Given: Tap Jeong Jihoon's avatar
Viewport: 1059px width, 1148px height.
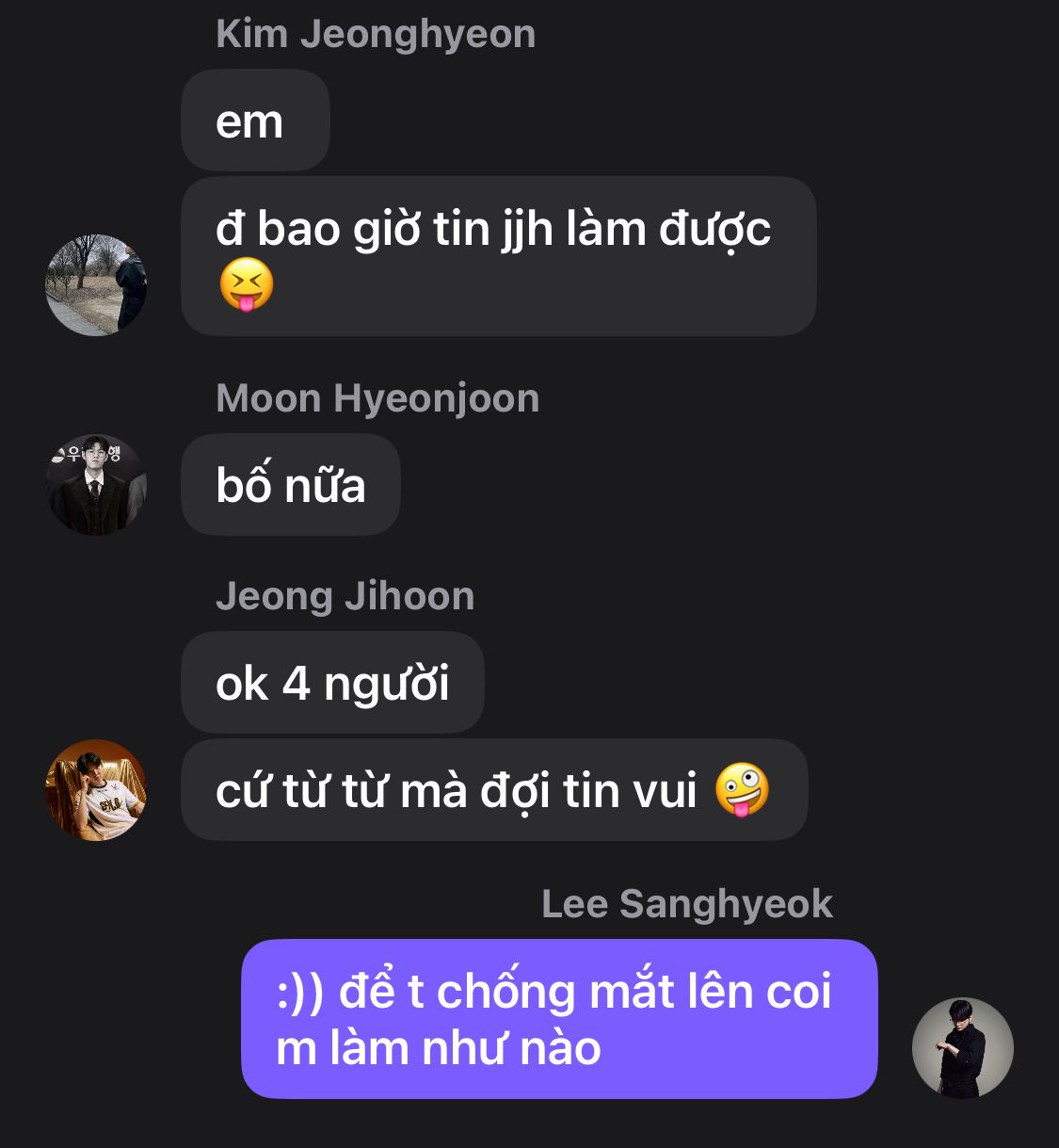Looking at the screenshot, I should coord(96,789).
